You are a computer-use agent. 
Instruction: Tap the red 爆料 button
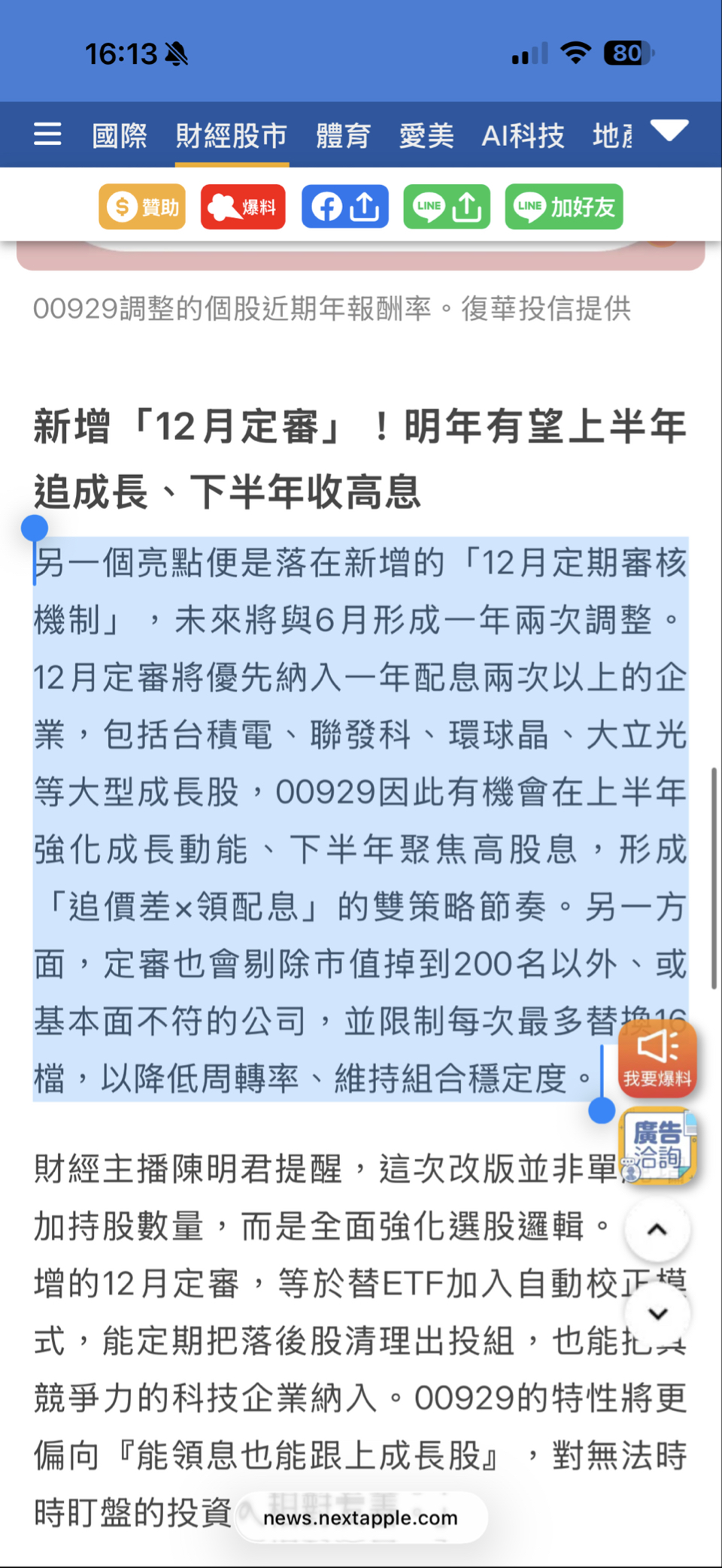[243, 207]
